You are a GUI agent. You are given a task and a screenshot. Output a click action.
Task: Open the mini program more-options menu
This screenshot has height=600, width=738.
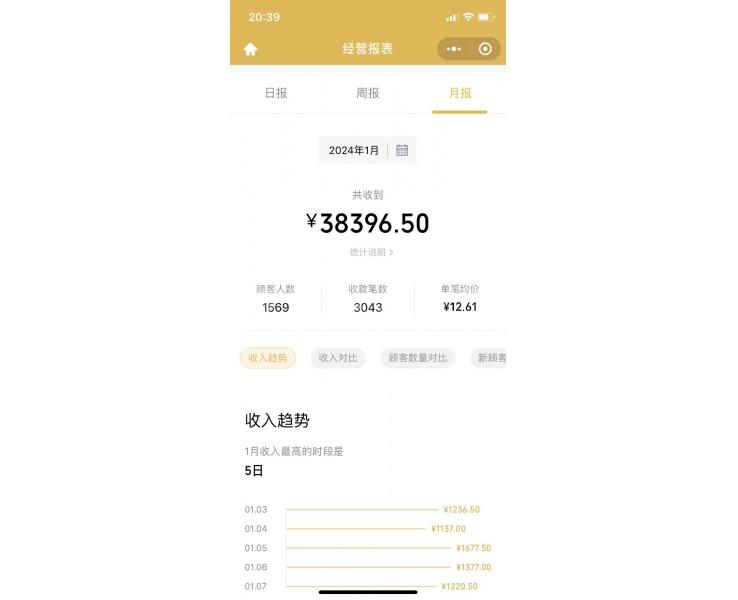point(454,49)
